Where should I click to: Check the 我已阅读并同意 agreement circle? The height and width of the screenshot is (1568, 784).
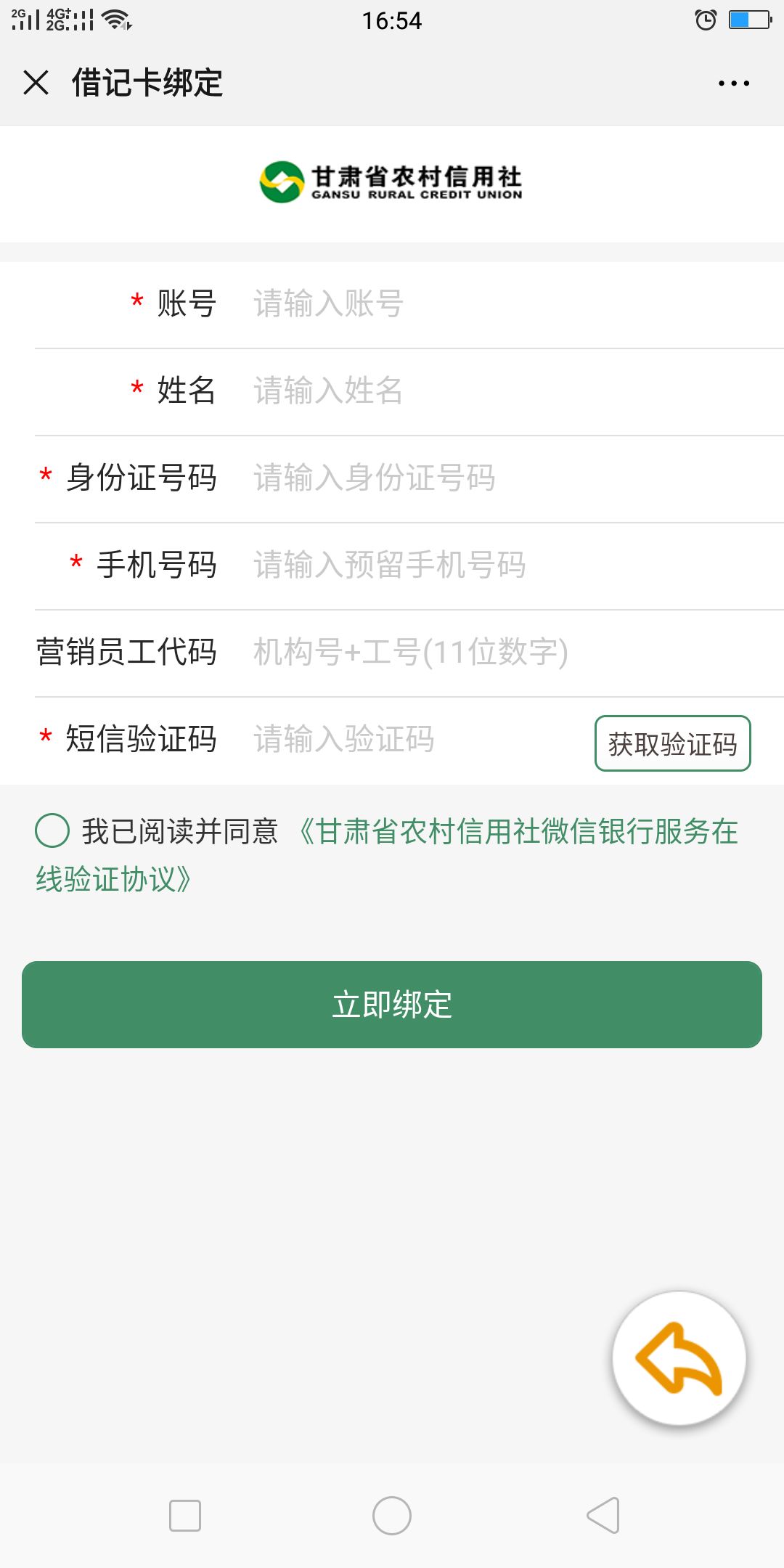pyautogui.click(x=52, y=830)
